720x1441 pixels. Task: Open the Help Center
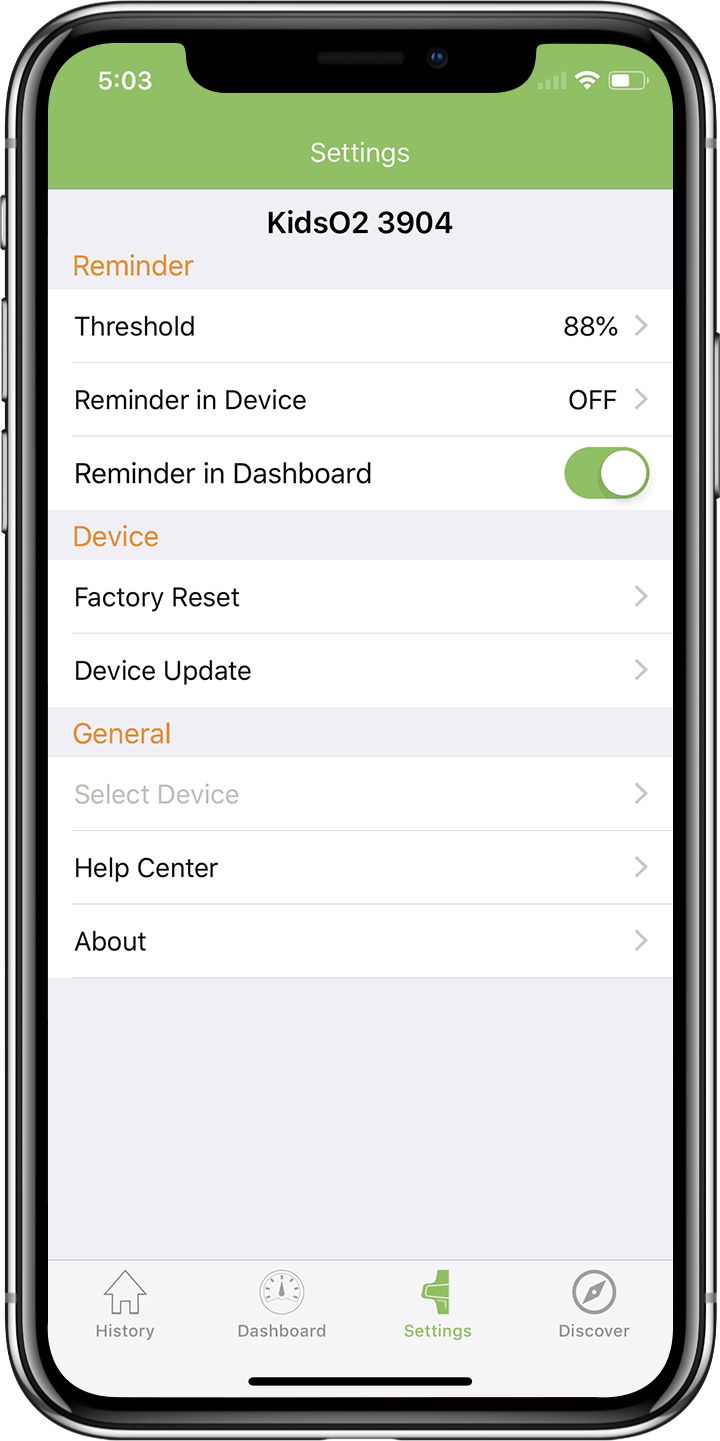click(x=360, y=868)
